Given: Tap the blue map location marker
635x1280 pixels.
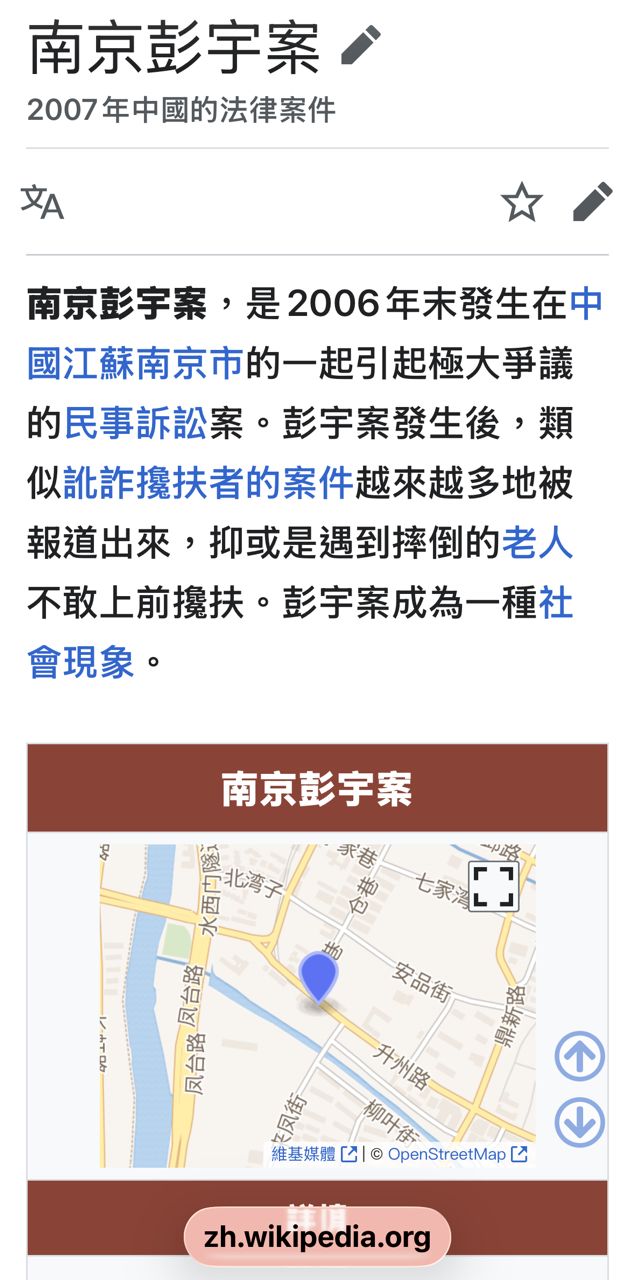Looking at the screenshot, I should tap(319, 976).
